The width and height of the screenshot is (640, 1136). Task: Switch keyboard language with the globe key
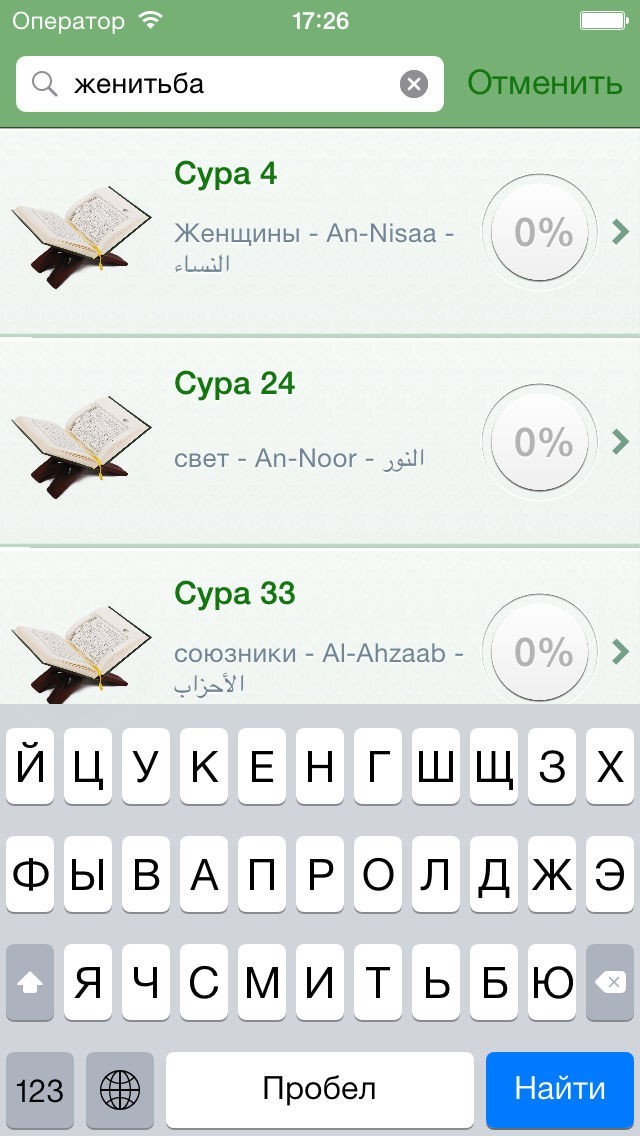click(120, 1089)
